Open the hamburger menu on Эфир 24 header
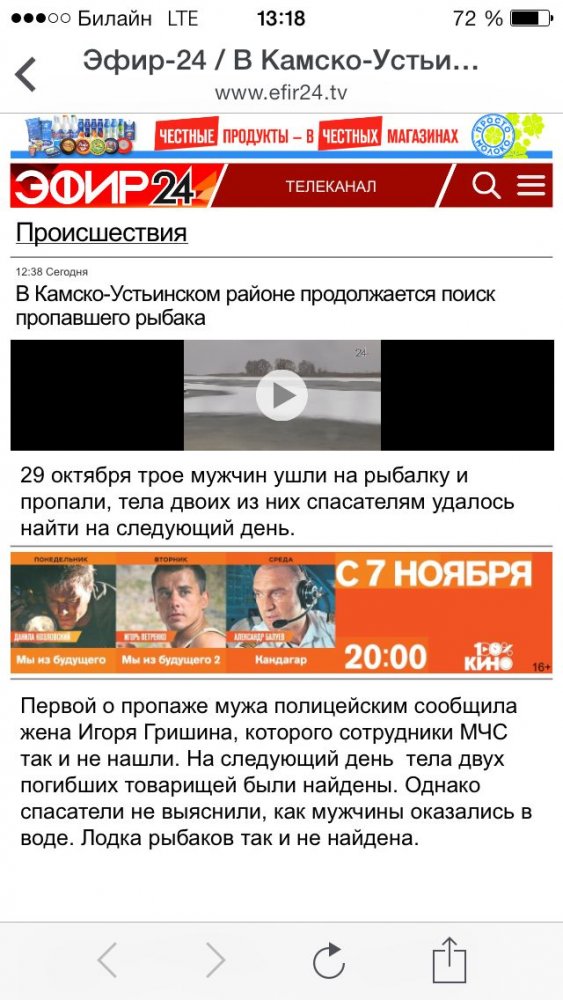 [530, 186]
